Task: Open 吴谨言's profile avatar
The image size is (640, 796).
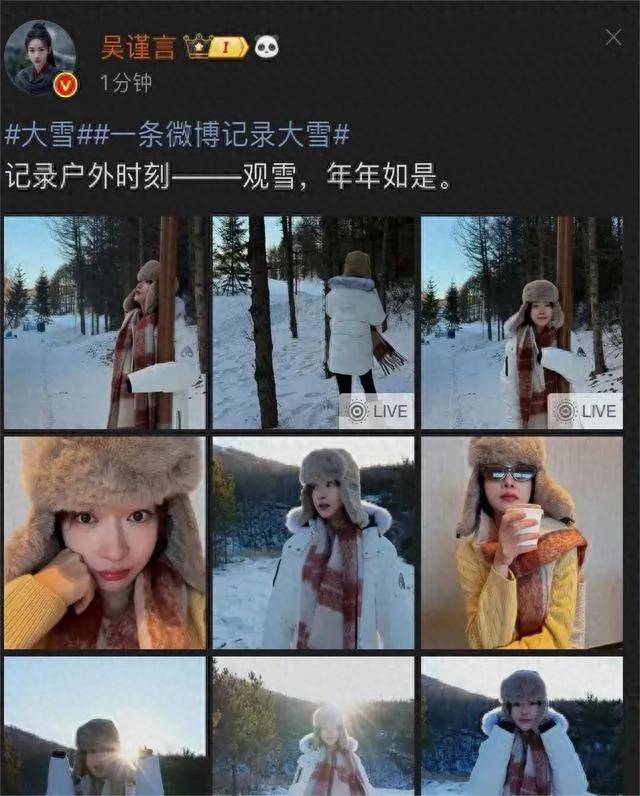Action: point(40,58)
